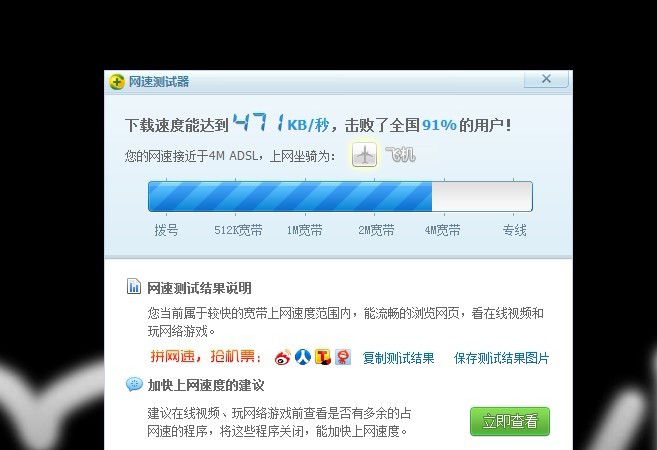Tap the 立即查看 button
This screenshot has height=450, width=657.
pos(510,421)
